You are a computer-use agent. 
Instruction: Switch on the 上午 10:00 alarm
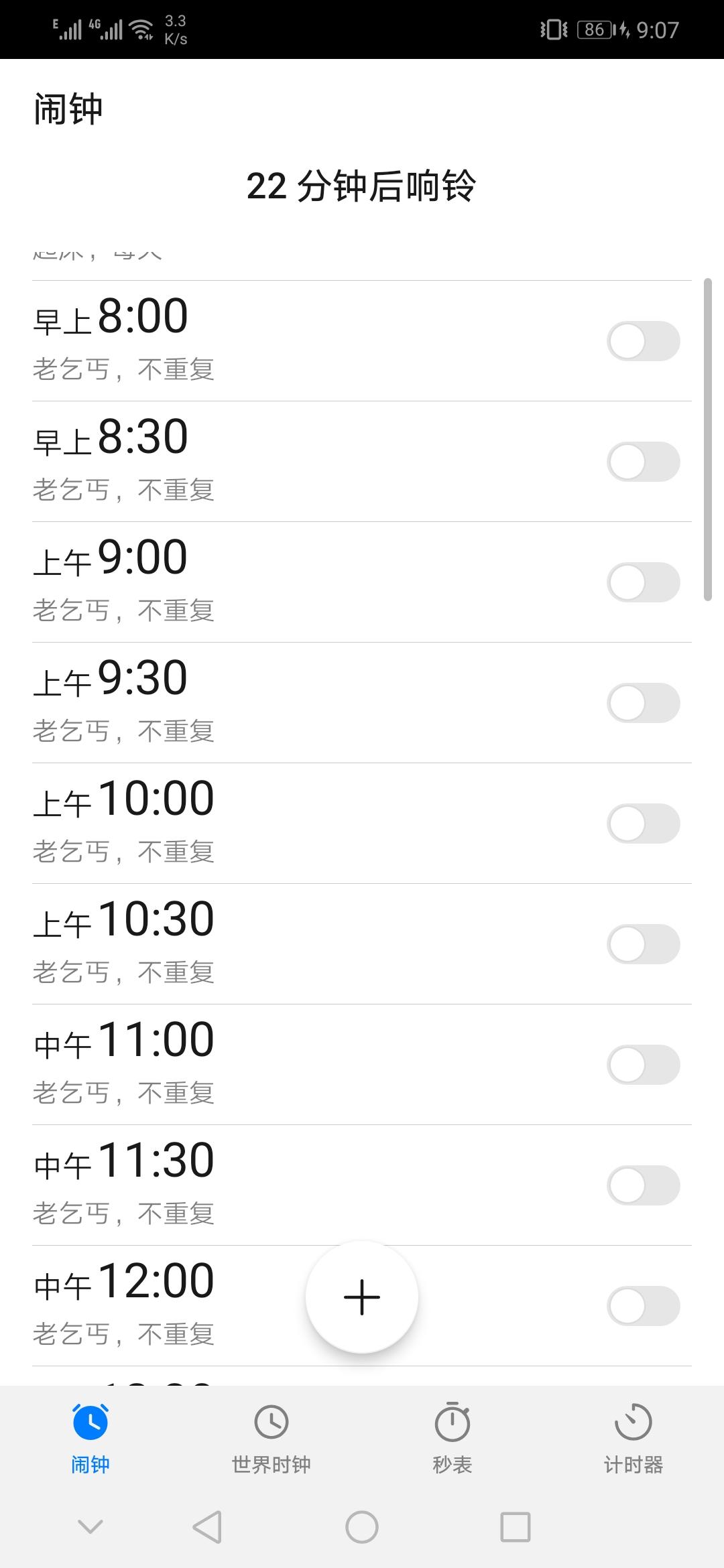643,824
